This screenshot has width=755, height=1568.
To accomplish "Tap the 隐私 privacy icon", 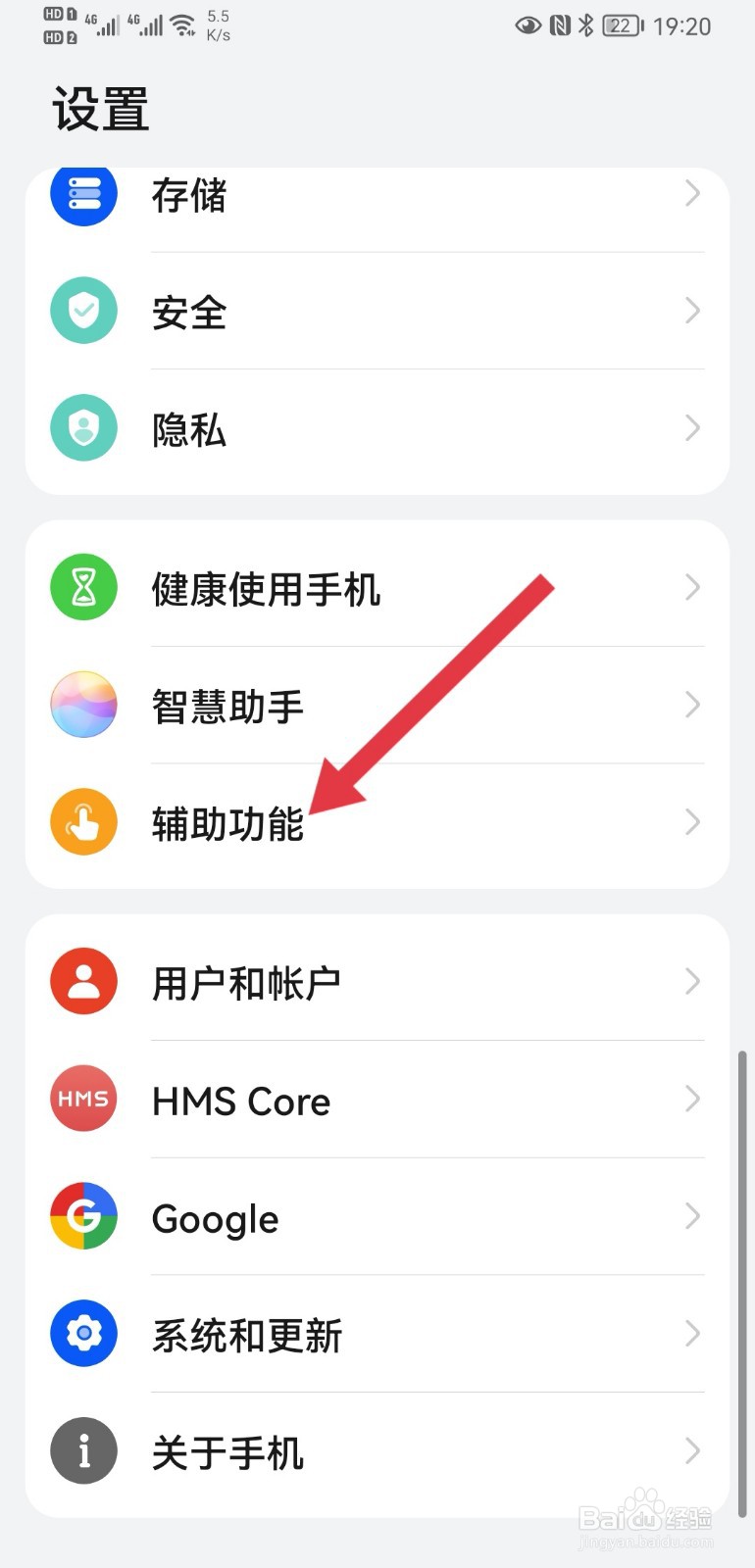I will [83, 428].
